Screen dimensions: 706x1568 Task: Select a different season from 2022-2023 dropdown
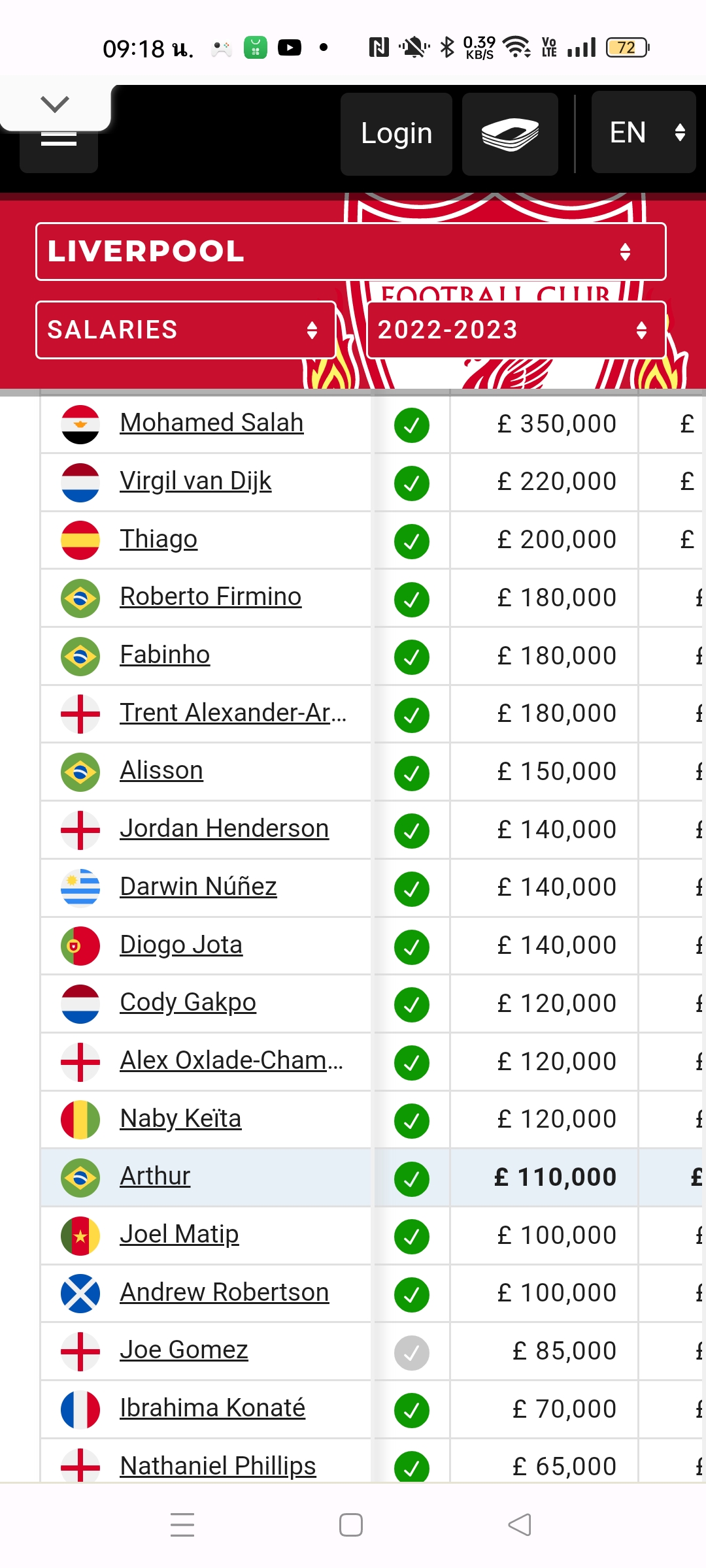pyautogui.click(x=516, y=330)
